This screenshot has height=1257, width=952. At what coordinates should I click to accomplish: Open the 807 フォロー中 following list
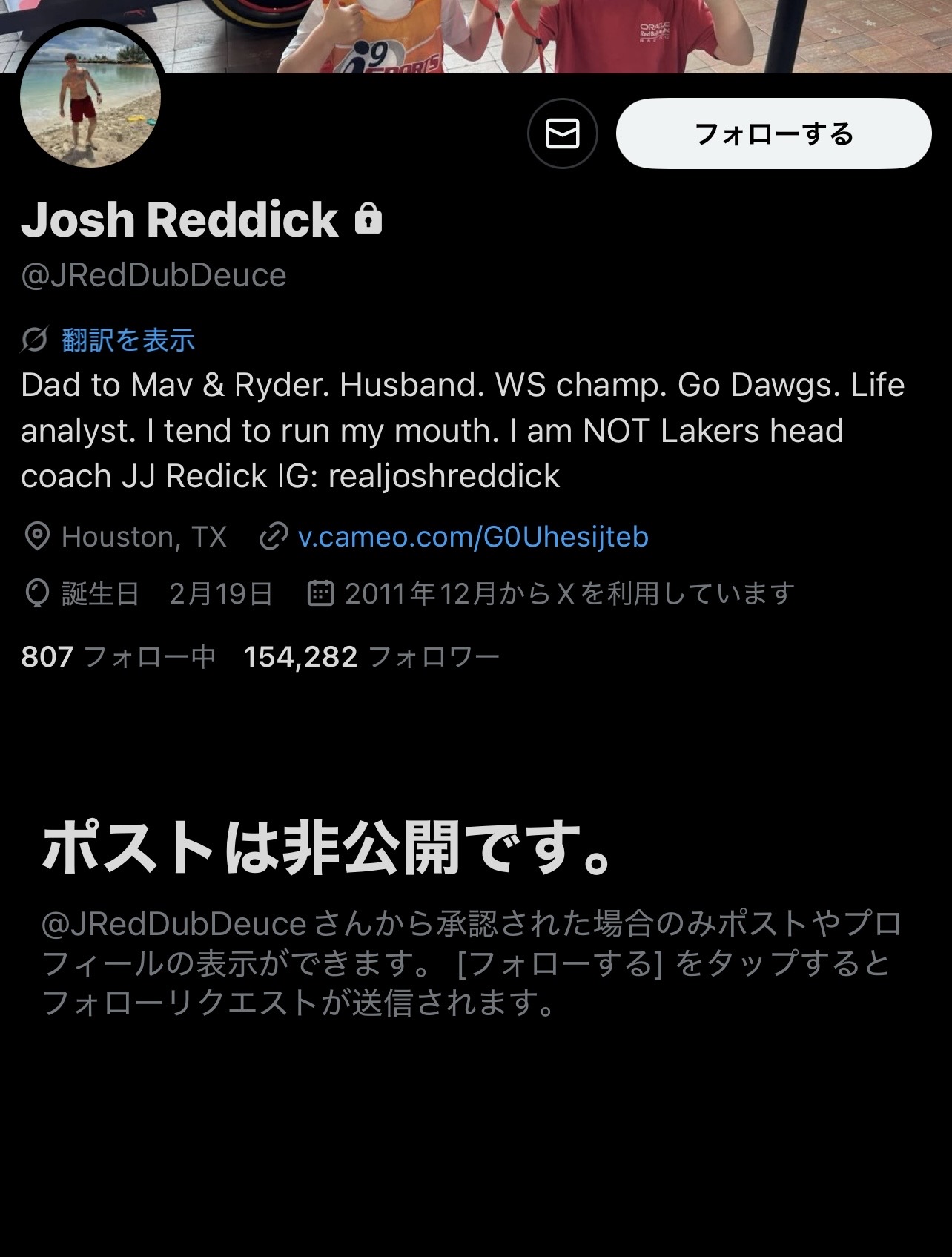point(119,656)
